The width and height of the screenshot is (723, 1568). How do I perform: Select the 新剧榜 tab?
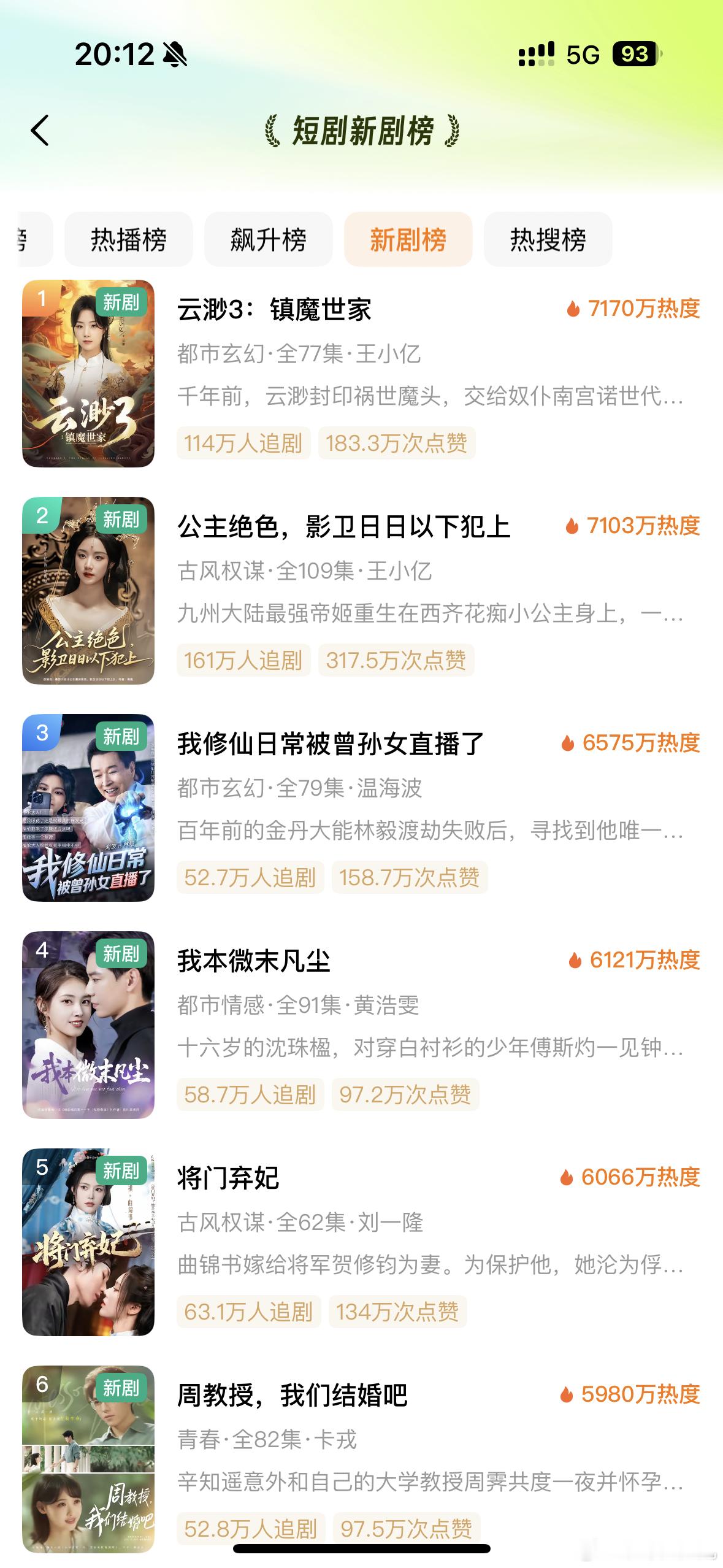408,239
